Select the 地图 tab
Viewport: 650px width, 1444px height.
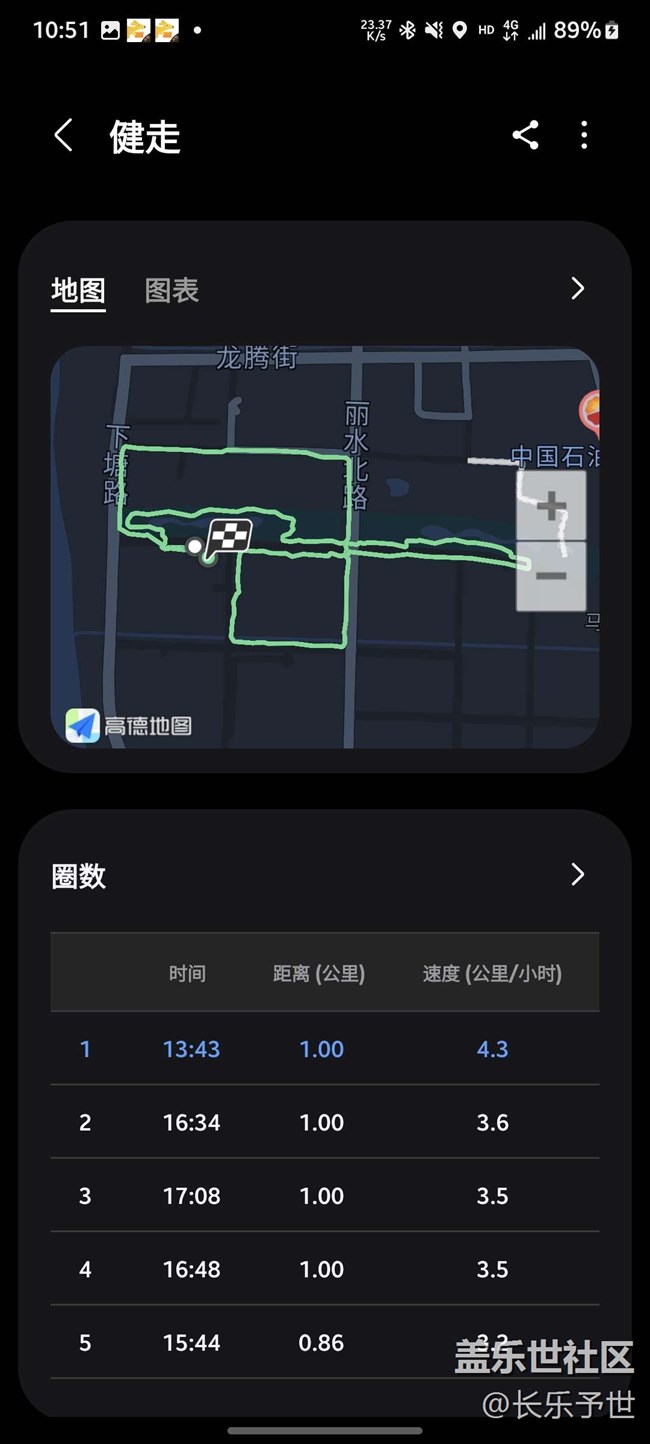(78, 290)
